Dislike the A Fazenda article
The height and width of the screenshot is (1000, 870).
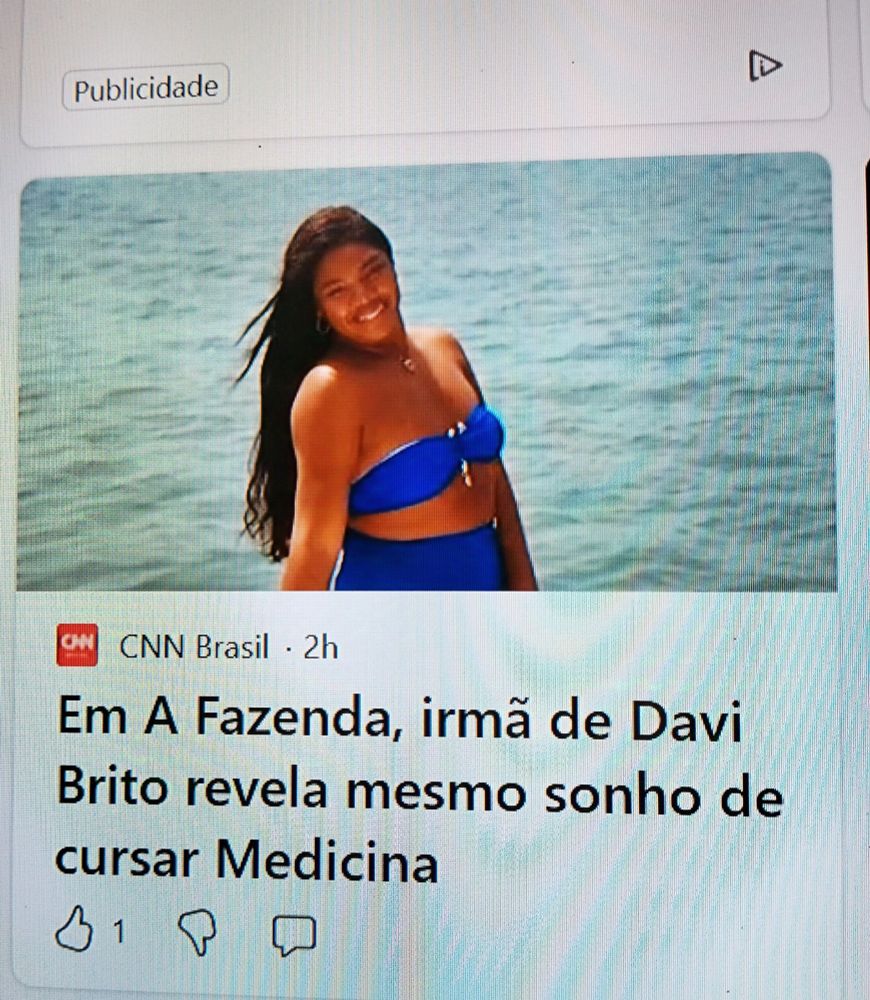(x=196, y=932)
